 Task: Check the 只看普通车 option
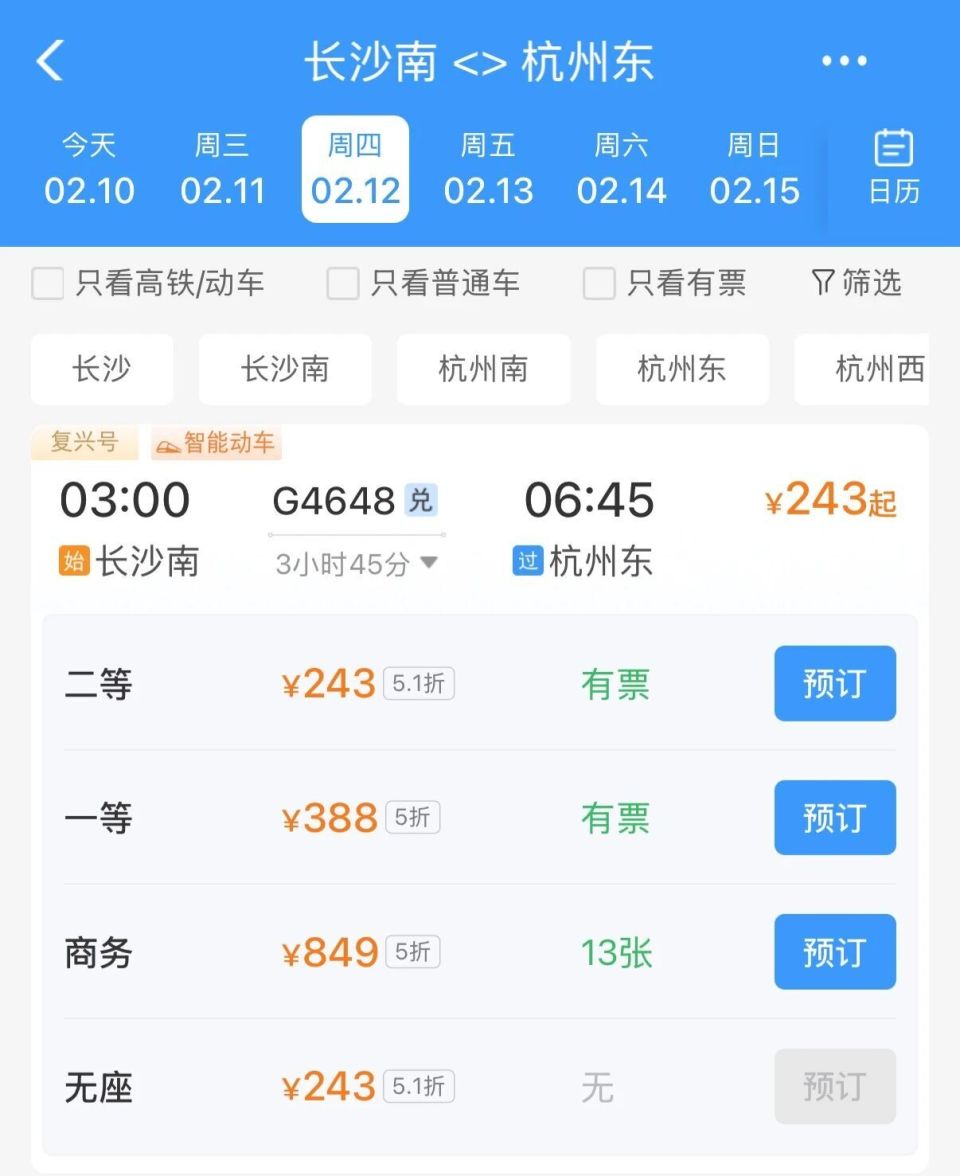(x=341, y=284)
